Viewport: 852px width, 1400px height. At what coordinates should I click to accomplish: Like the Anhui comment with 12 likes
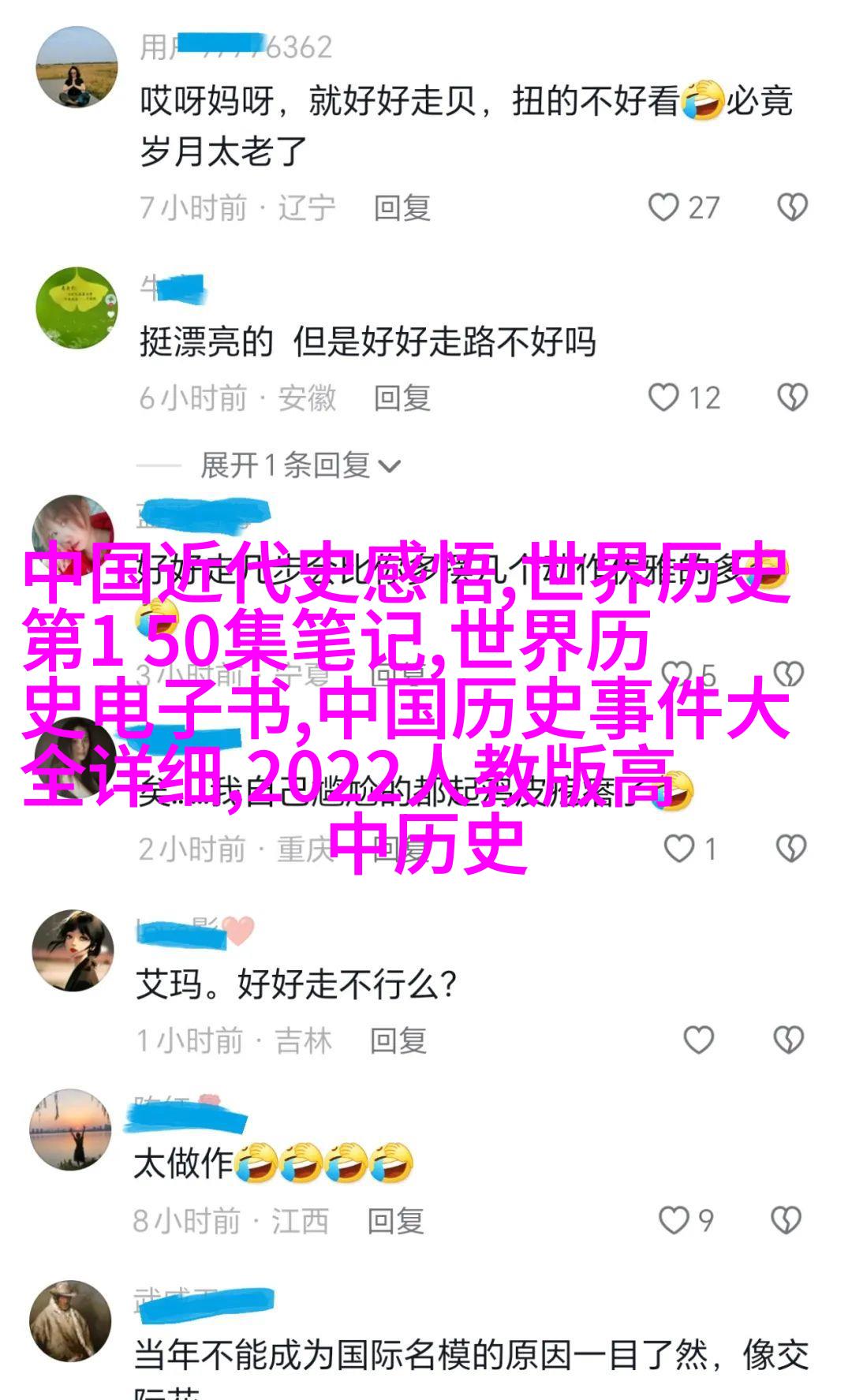pyautogui.click(x=663, y=398)
